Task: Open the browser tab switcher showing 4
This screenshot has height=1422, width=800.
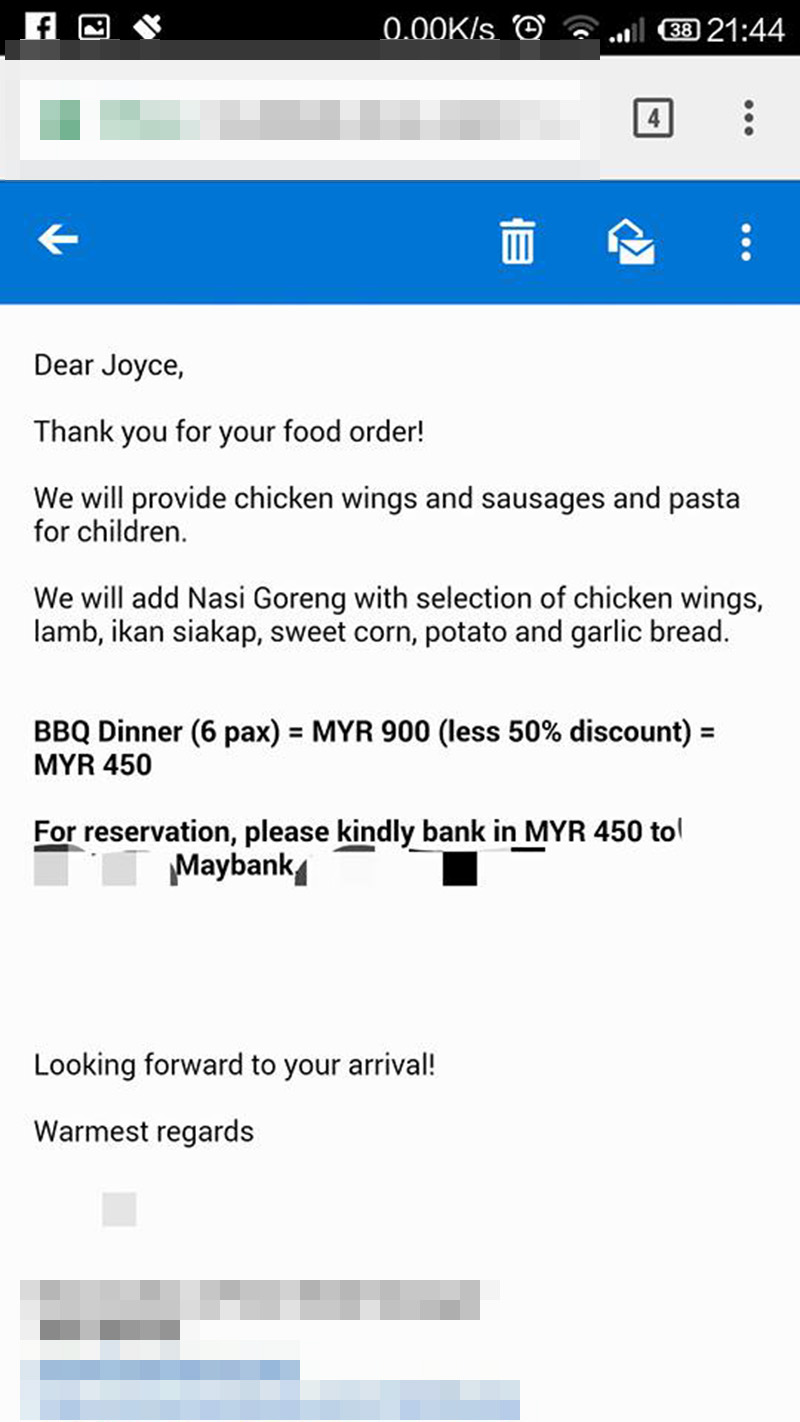Action: point(653,119)
